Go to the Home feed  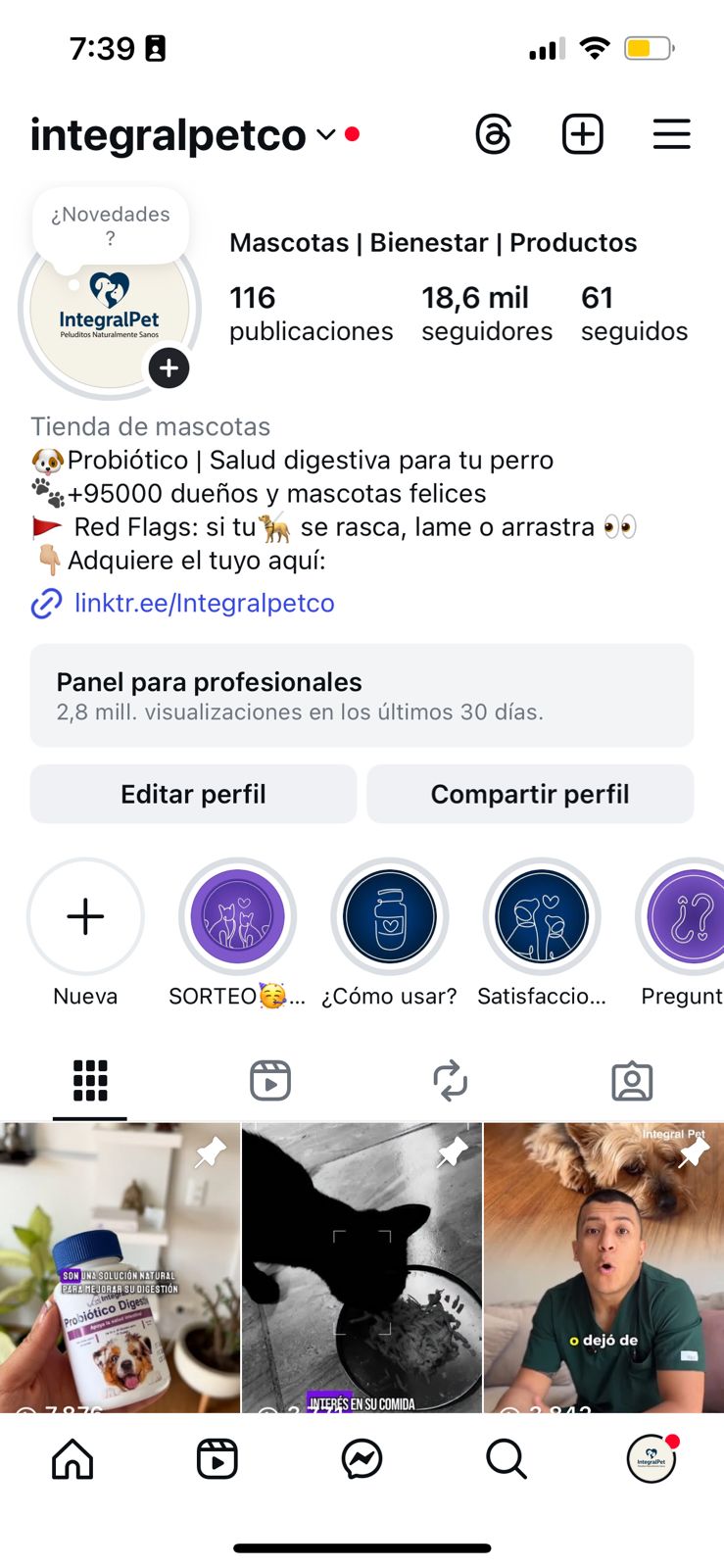coord(72,1459)
